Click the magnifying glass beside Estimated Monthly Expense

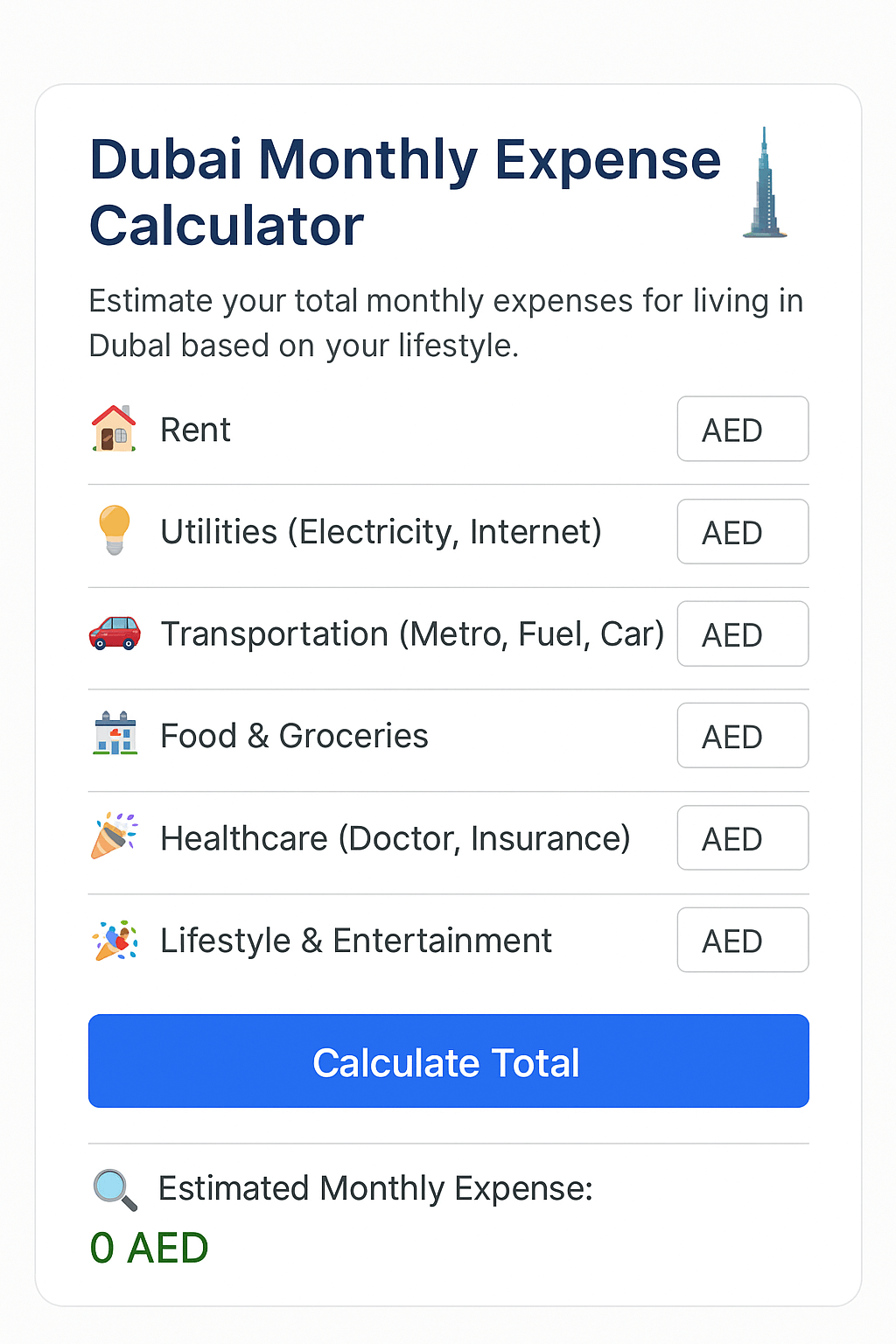114,1188
